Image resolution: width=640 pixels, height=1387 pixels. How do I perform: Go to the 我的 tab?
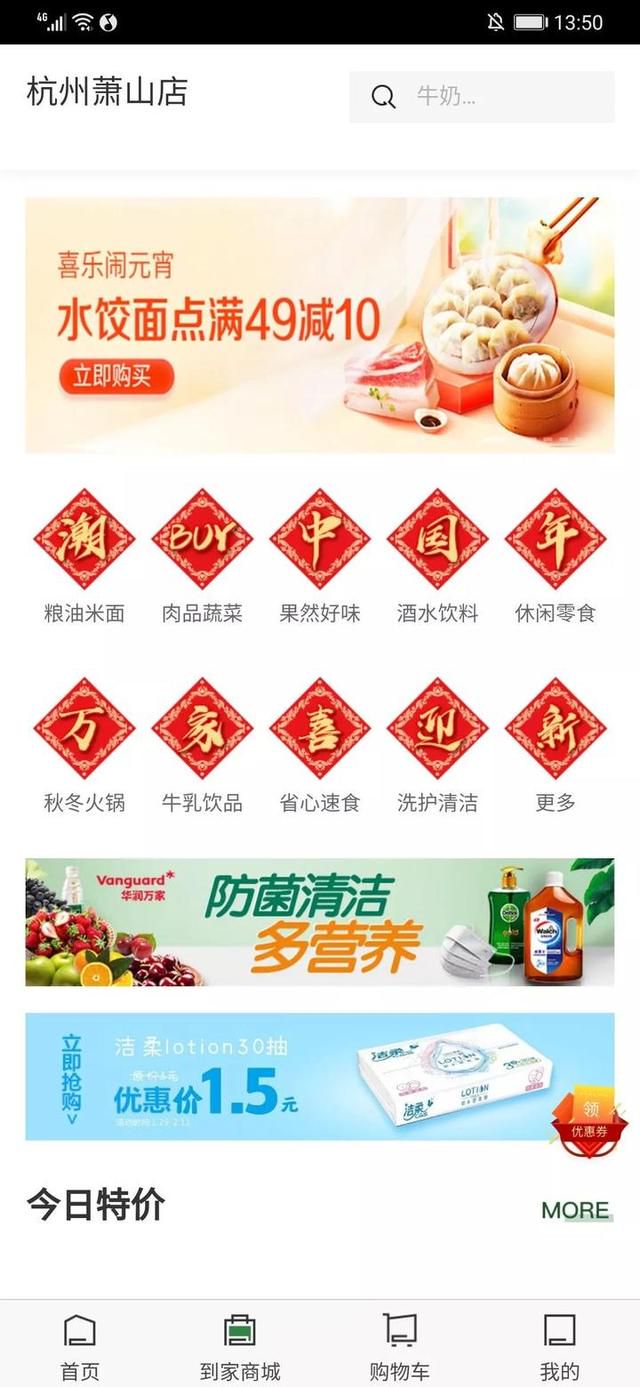[x=559, y=1346]
